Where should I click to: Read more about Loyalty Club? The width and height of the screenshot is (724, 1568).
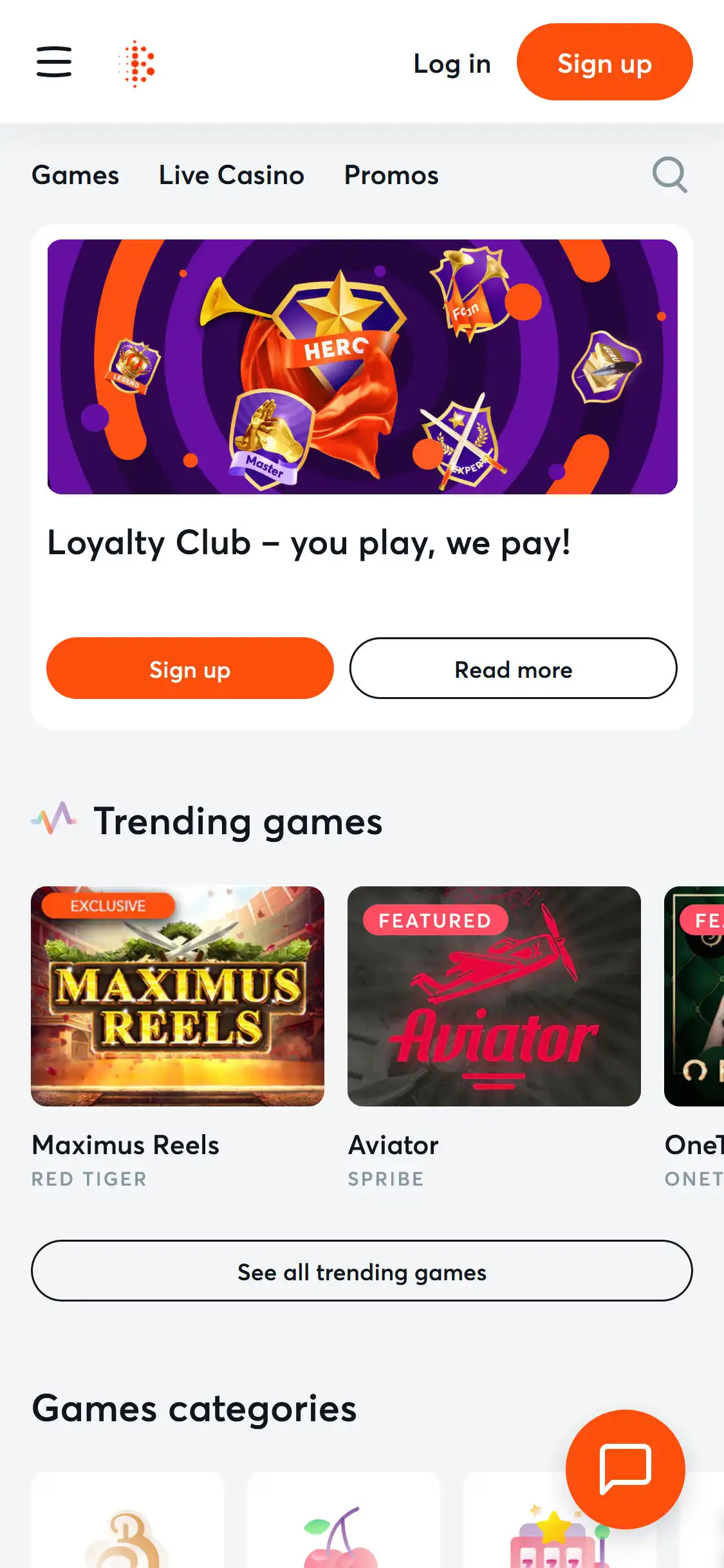pos(513,669)
